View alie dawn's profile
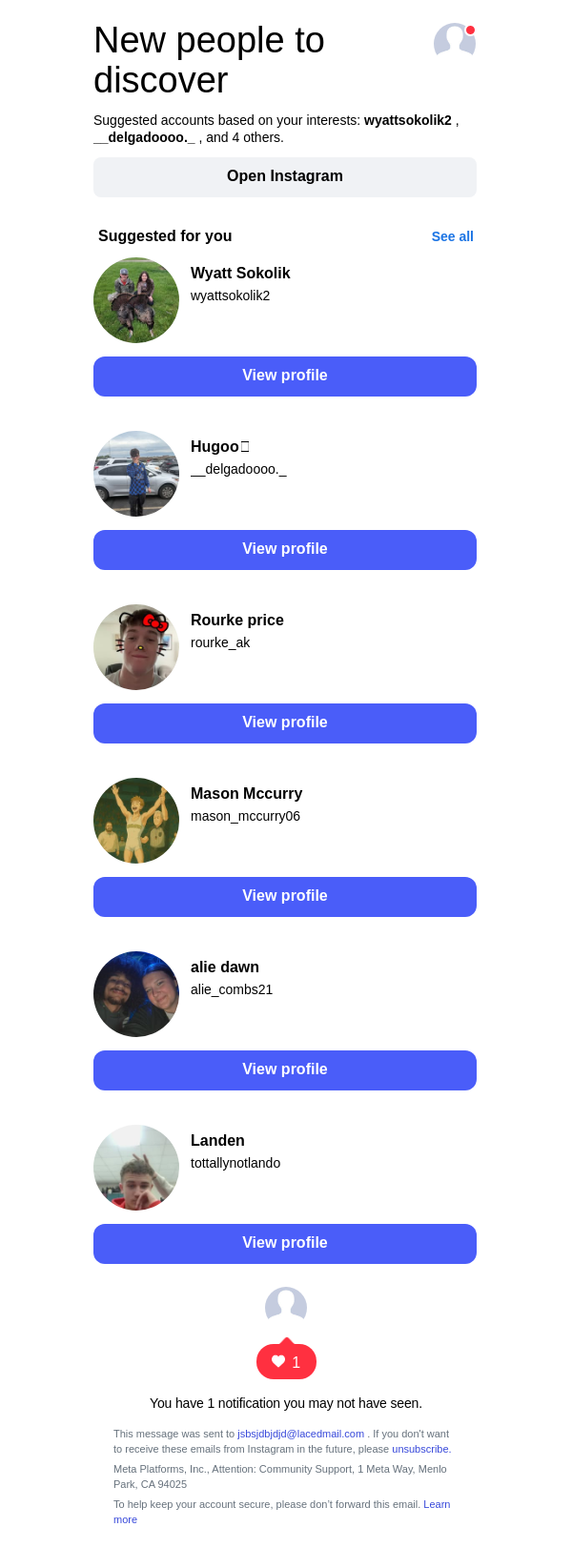 [x=284, y=1070]
